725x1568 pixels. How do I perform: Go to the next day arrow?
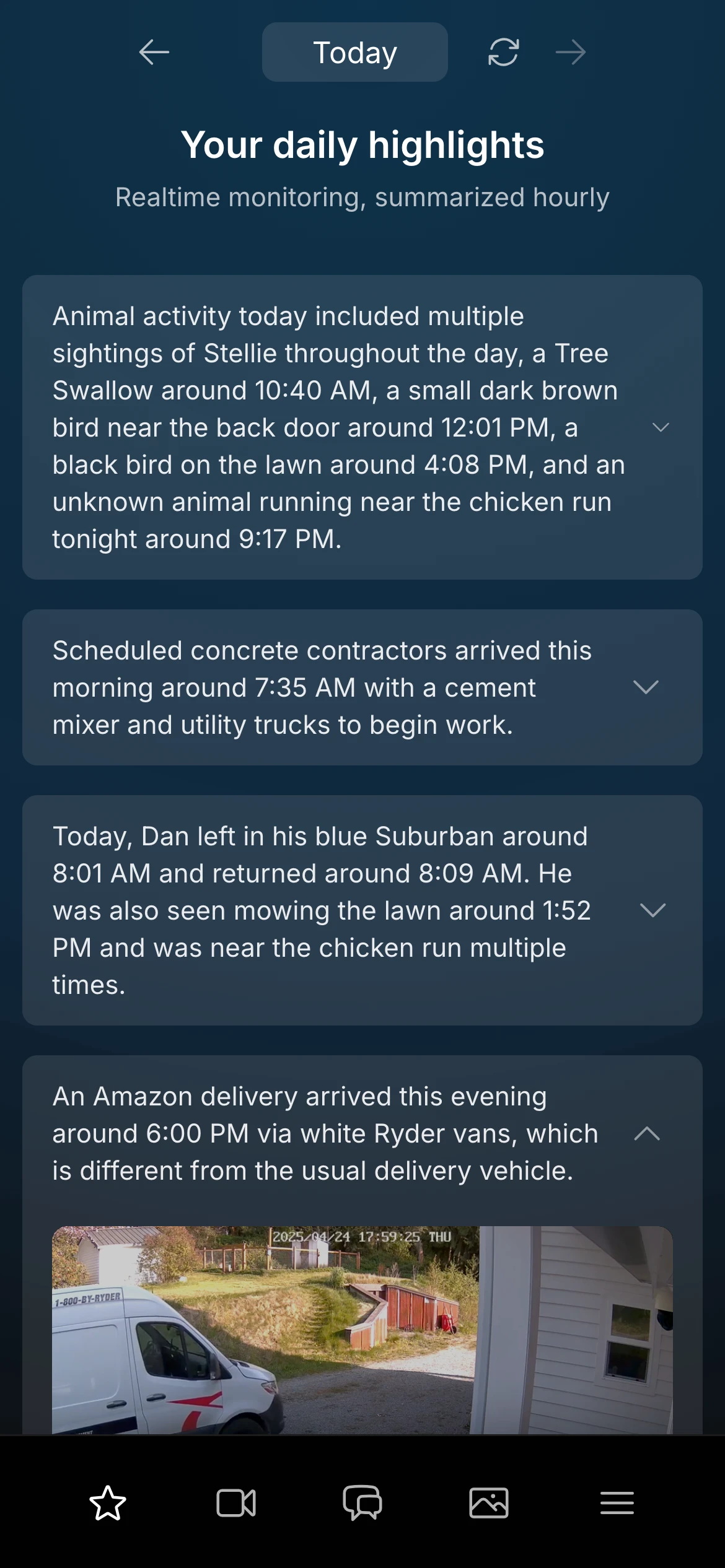pos(571,52)
